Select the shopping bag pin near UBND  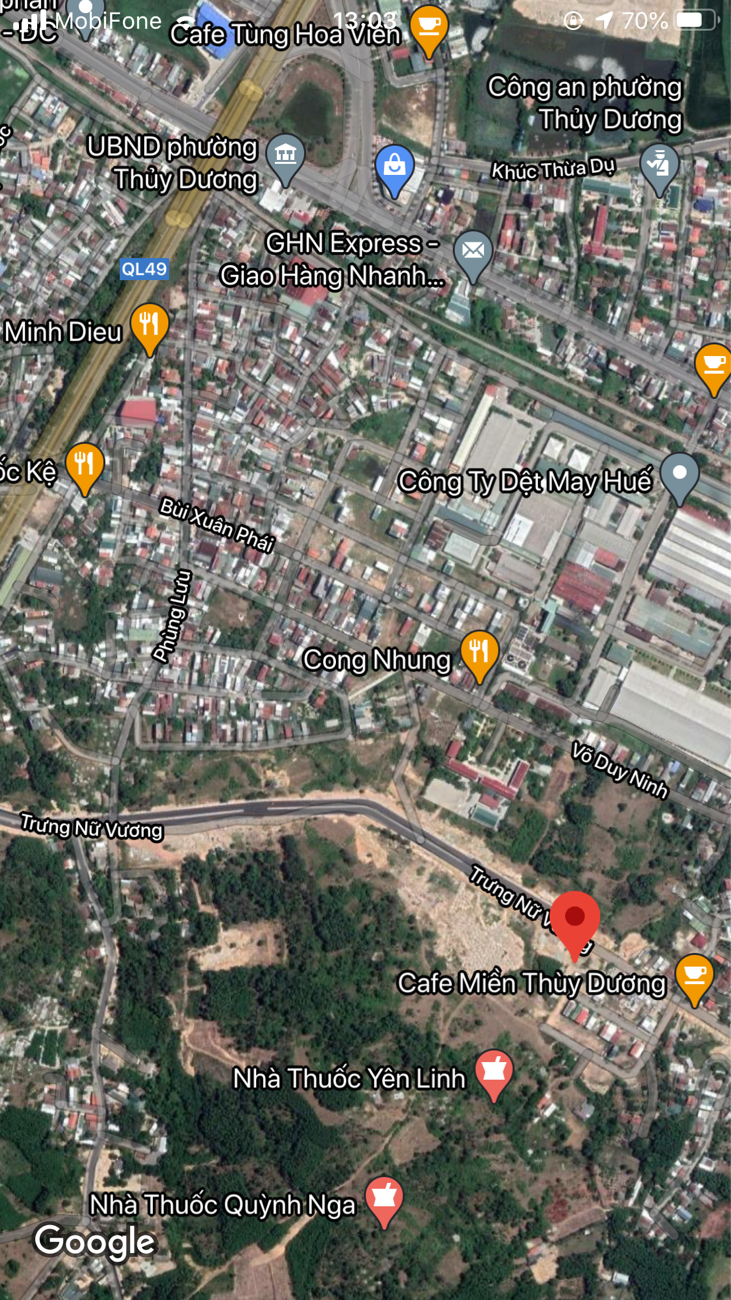(395, 171)
